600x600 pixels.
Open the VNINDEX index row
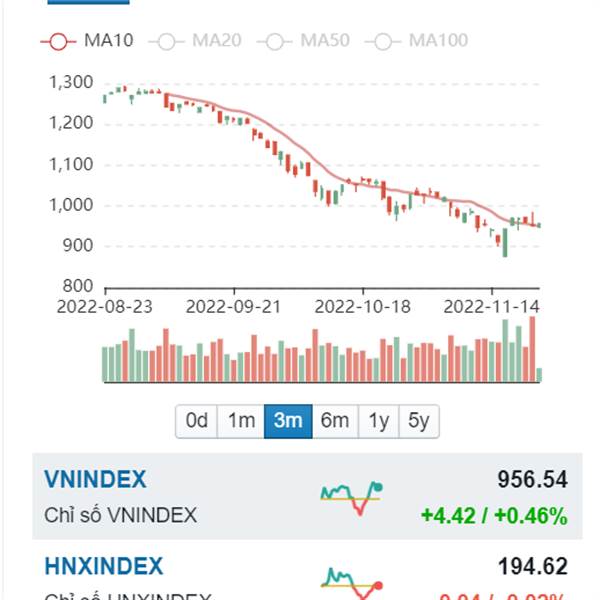95,480
